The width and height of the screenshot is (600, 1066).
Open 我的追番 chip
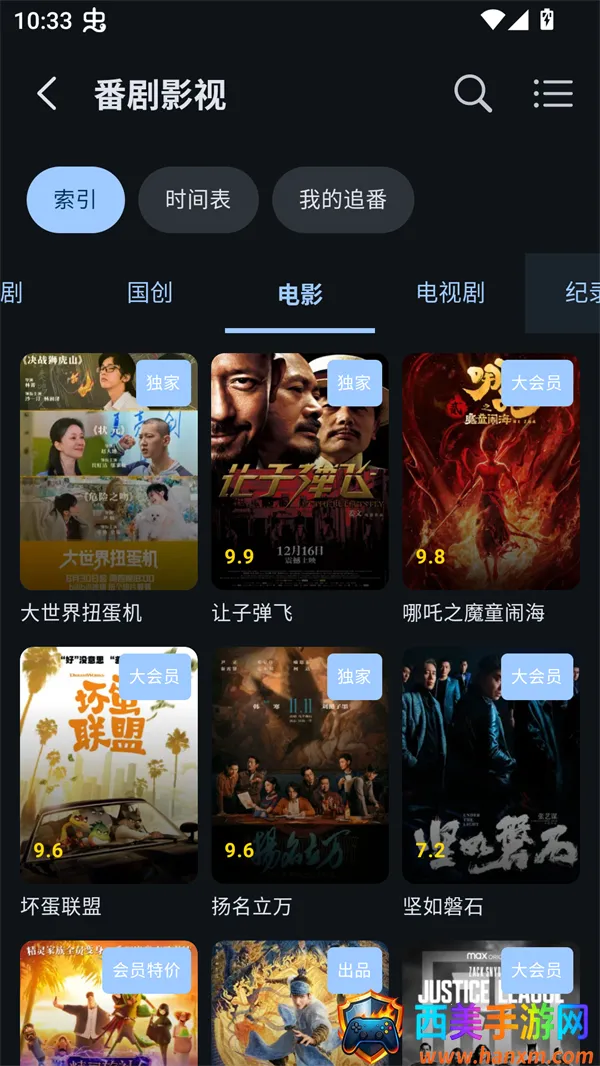(343, 200)
